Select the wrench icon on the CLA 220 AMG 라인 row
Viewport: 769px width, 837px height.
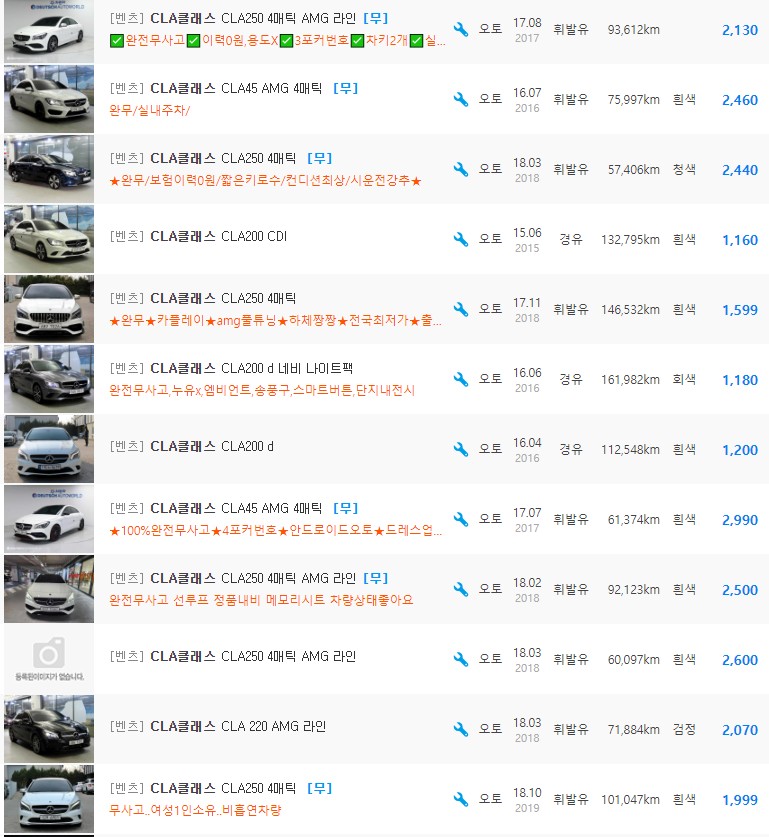point(461,728)
